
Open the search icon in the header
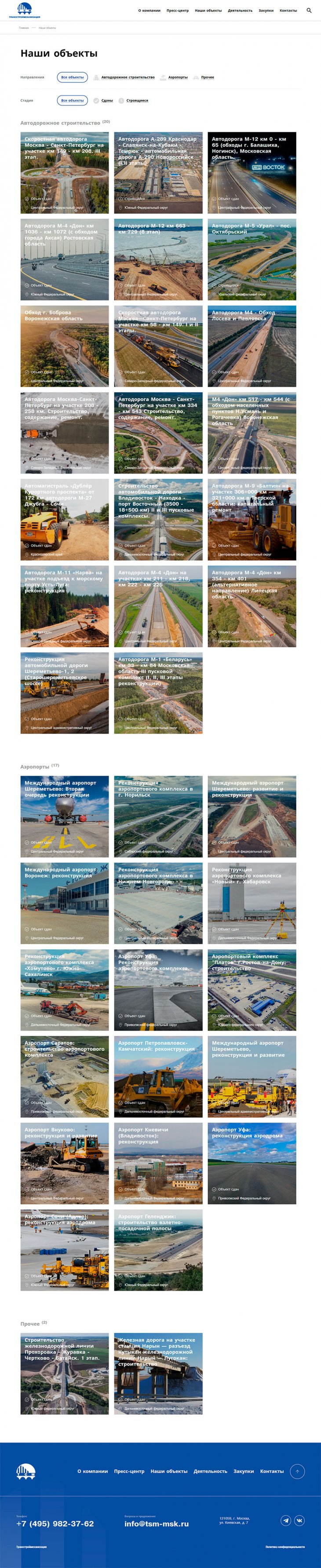click(310, 11)
